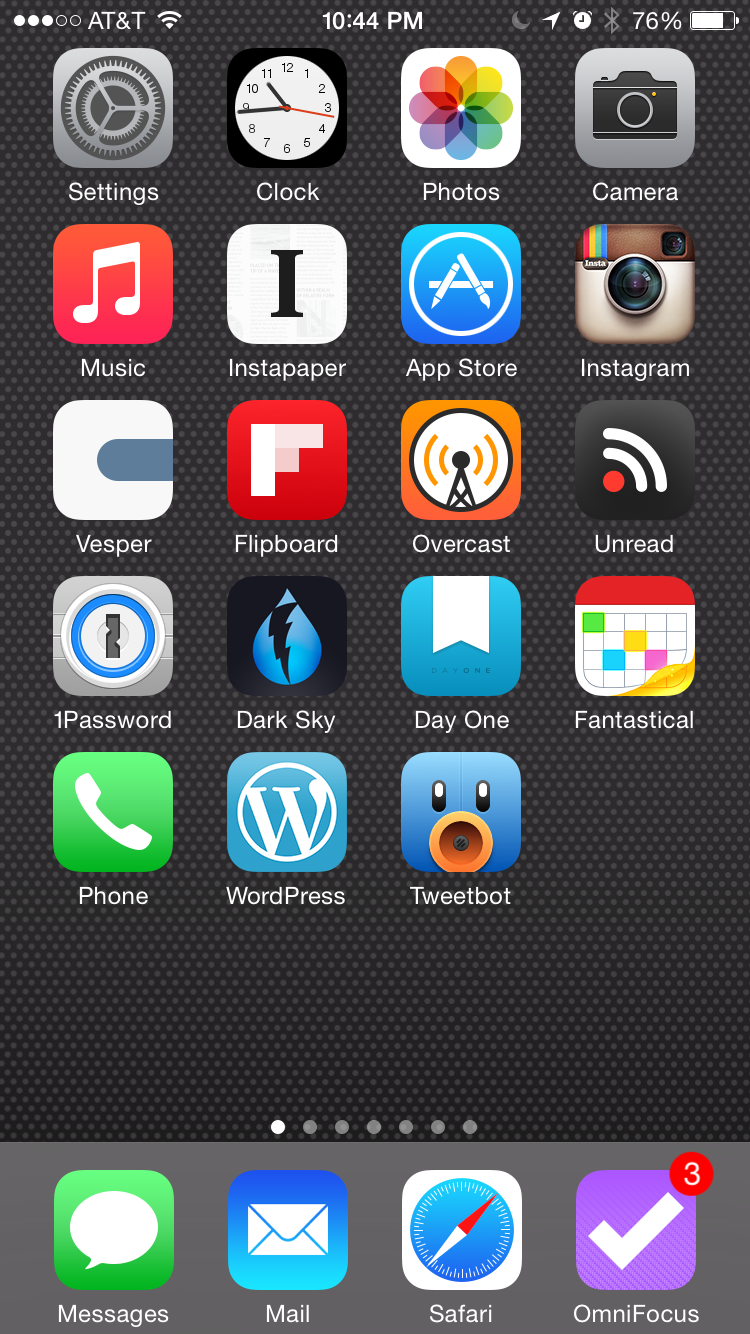
Task: Open the Settings app
Action: 113,108
